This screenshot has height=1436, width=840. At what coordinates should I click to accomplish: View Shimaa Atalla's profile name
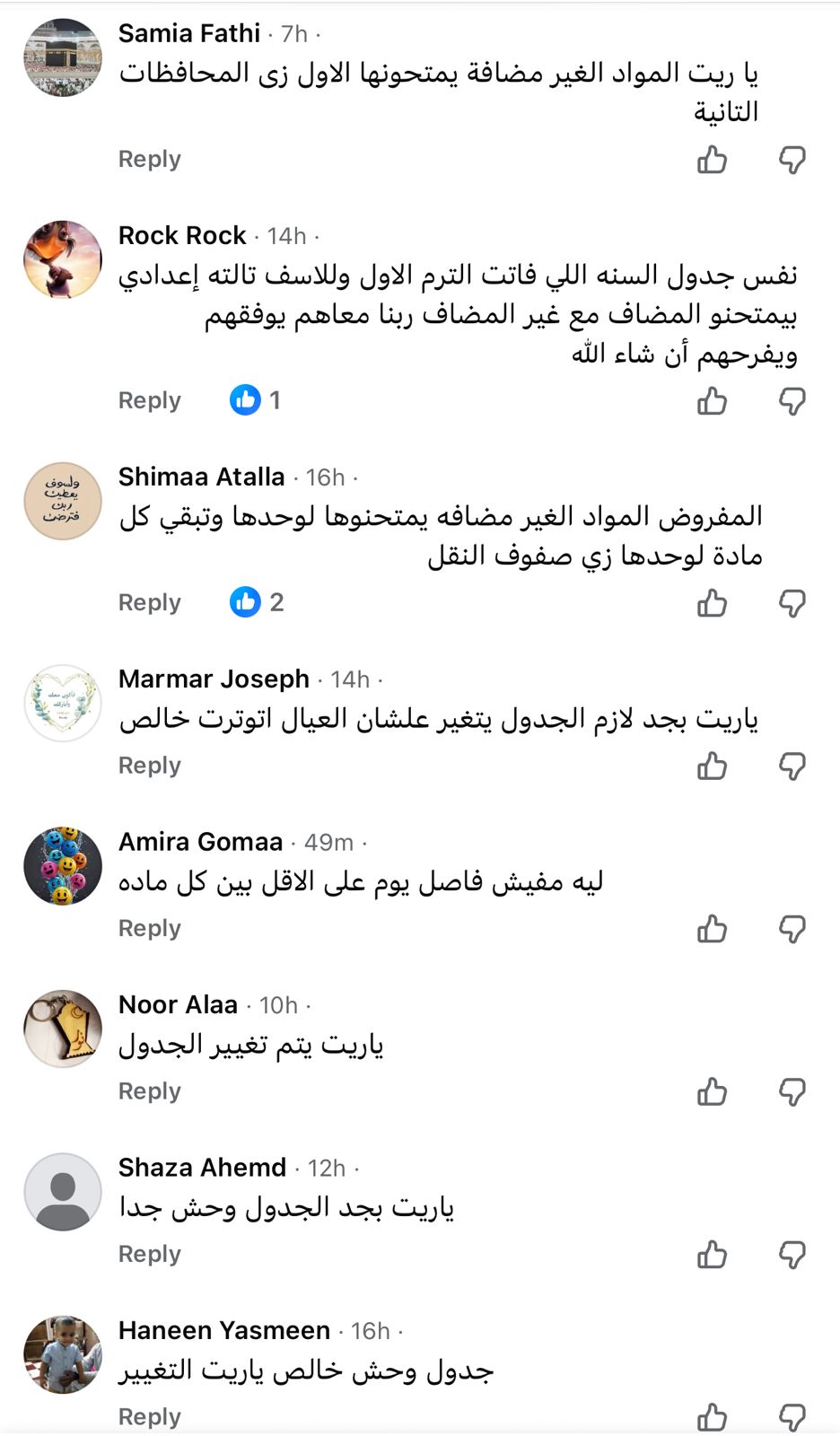click(x=201, y=477)
